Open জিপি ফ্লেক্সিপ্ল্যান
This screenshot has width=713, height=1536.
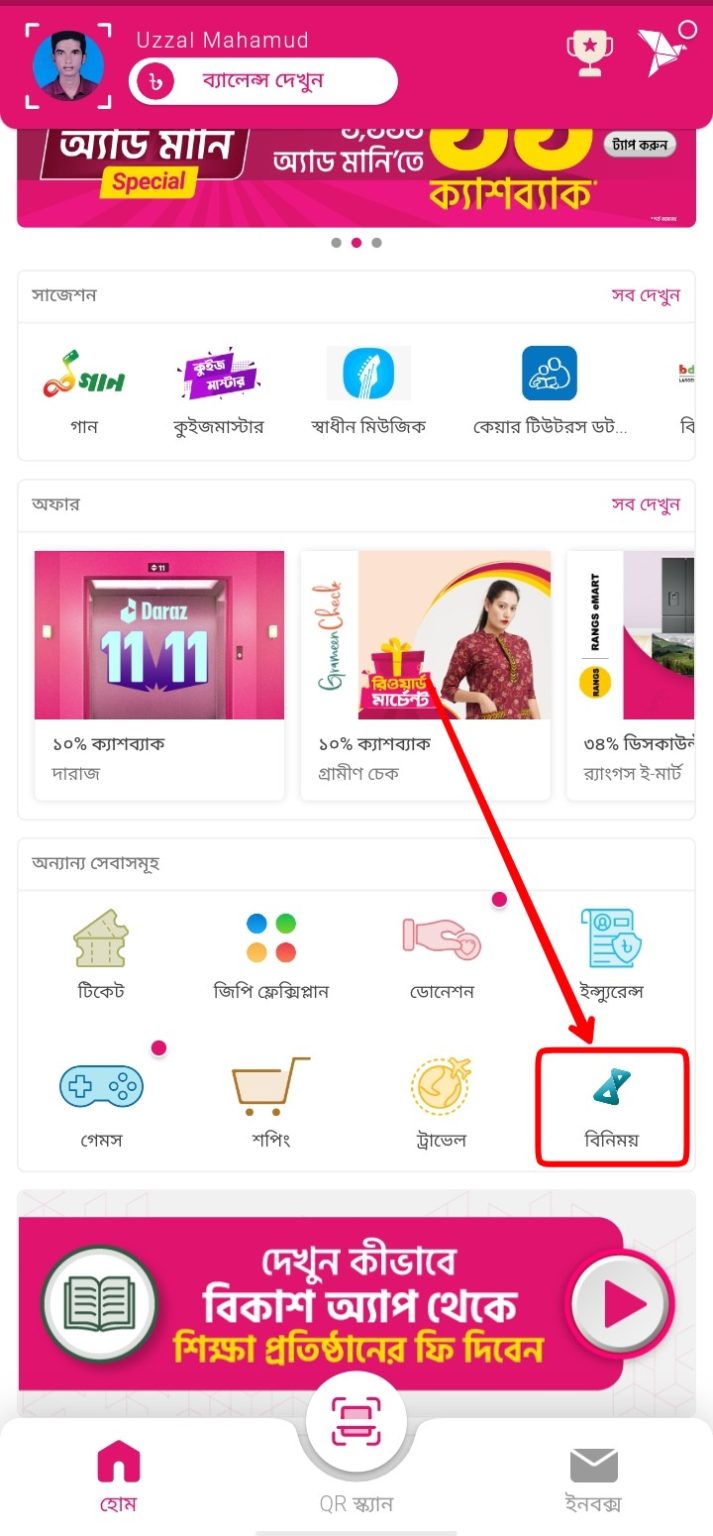pos(271,955)
